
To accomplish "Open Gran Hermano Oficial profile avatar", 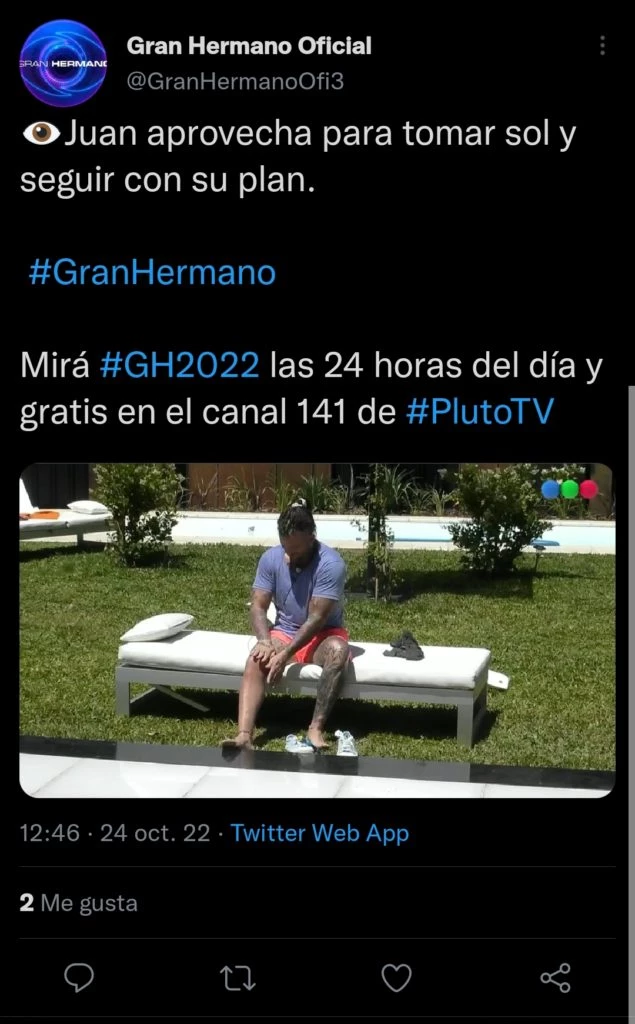I will [x=63, y=63].
